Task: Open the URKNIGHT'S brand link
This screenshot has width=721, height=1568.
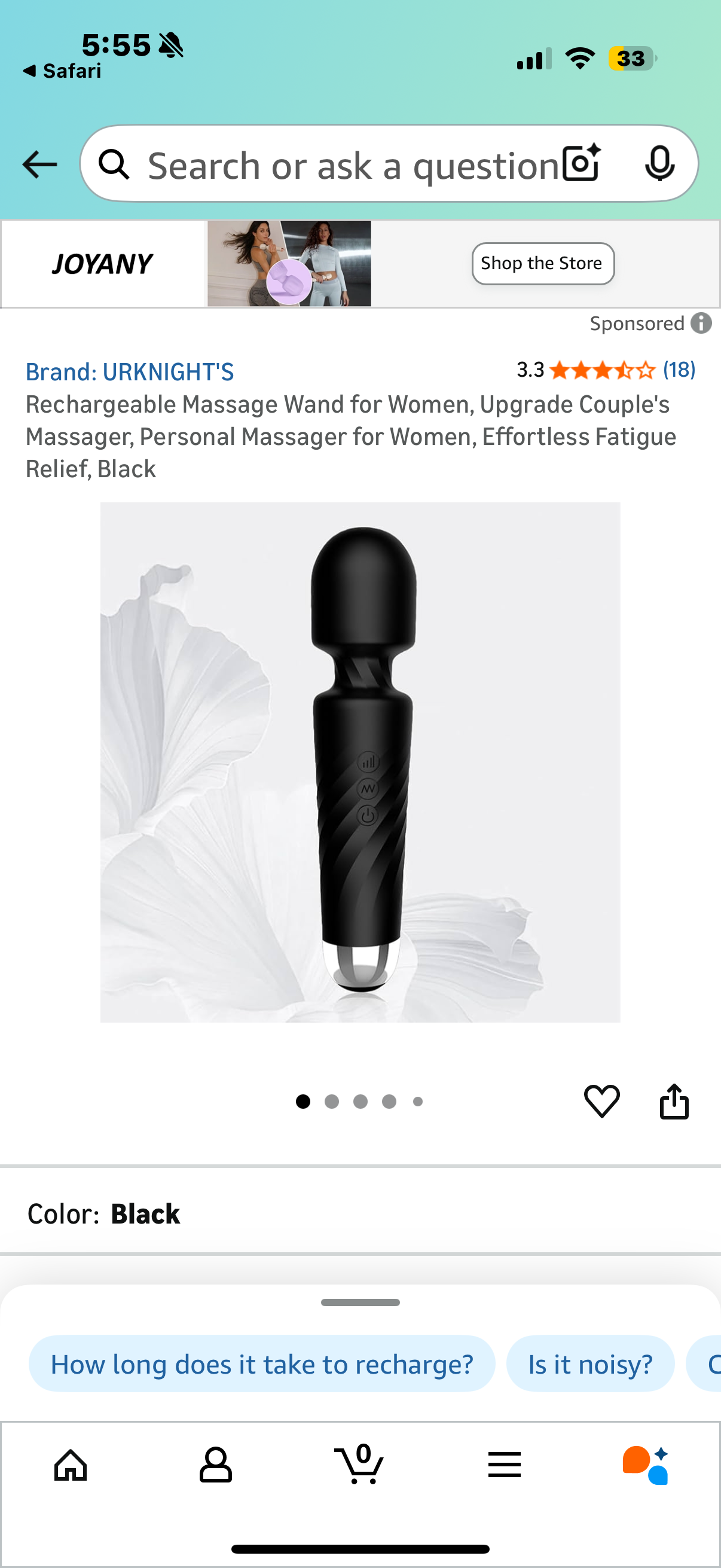Action: coord(130,372)
